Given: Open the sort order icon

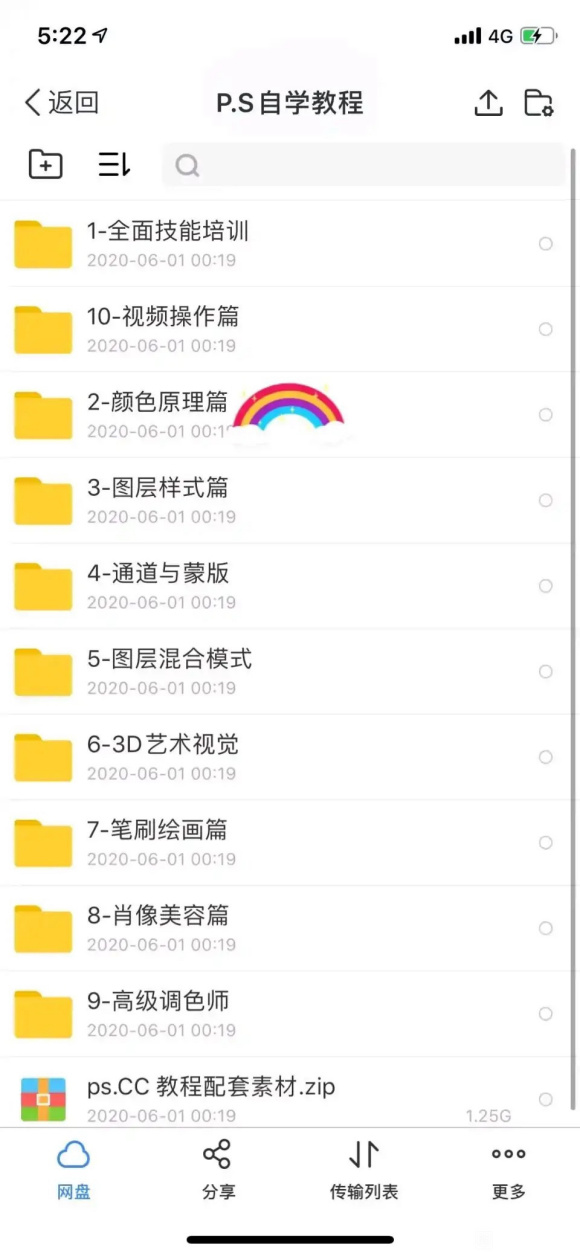Looking at the screenshot, I should tap(114, 164).
